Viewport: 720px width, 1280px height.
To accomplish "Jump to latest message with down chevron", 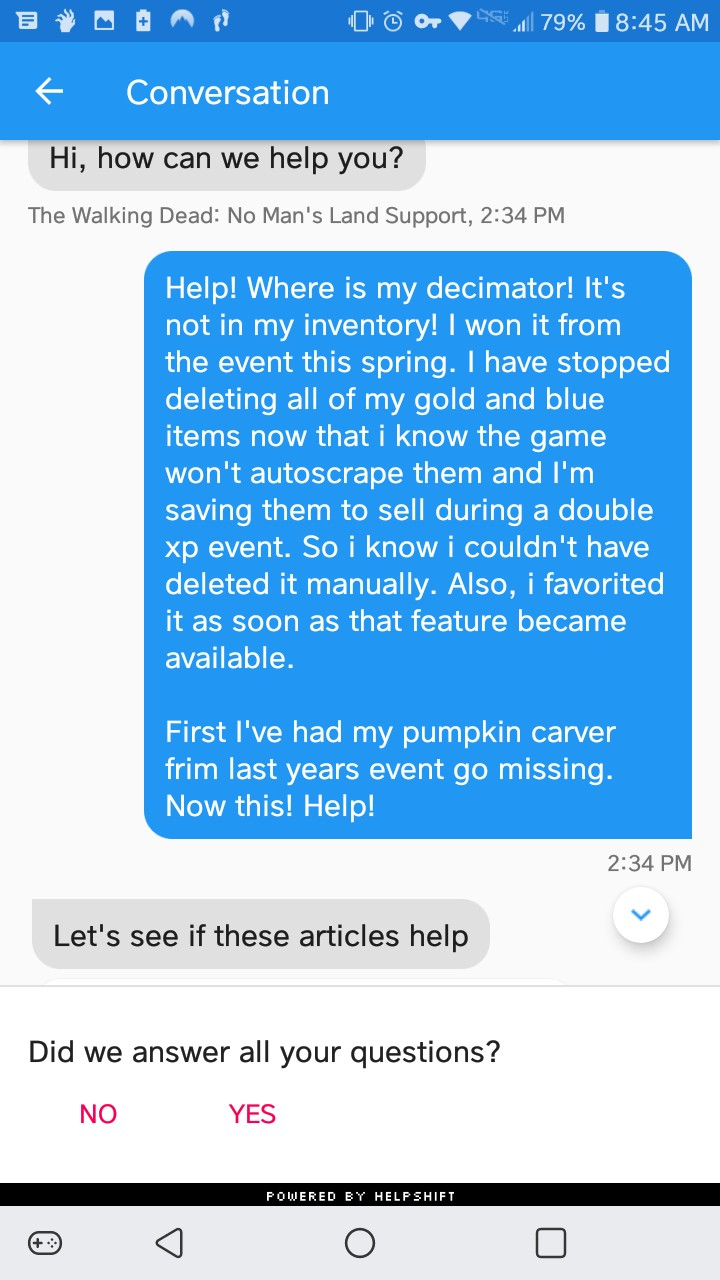I will pyautogui.click(x=641, y=915).
